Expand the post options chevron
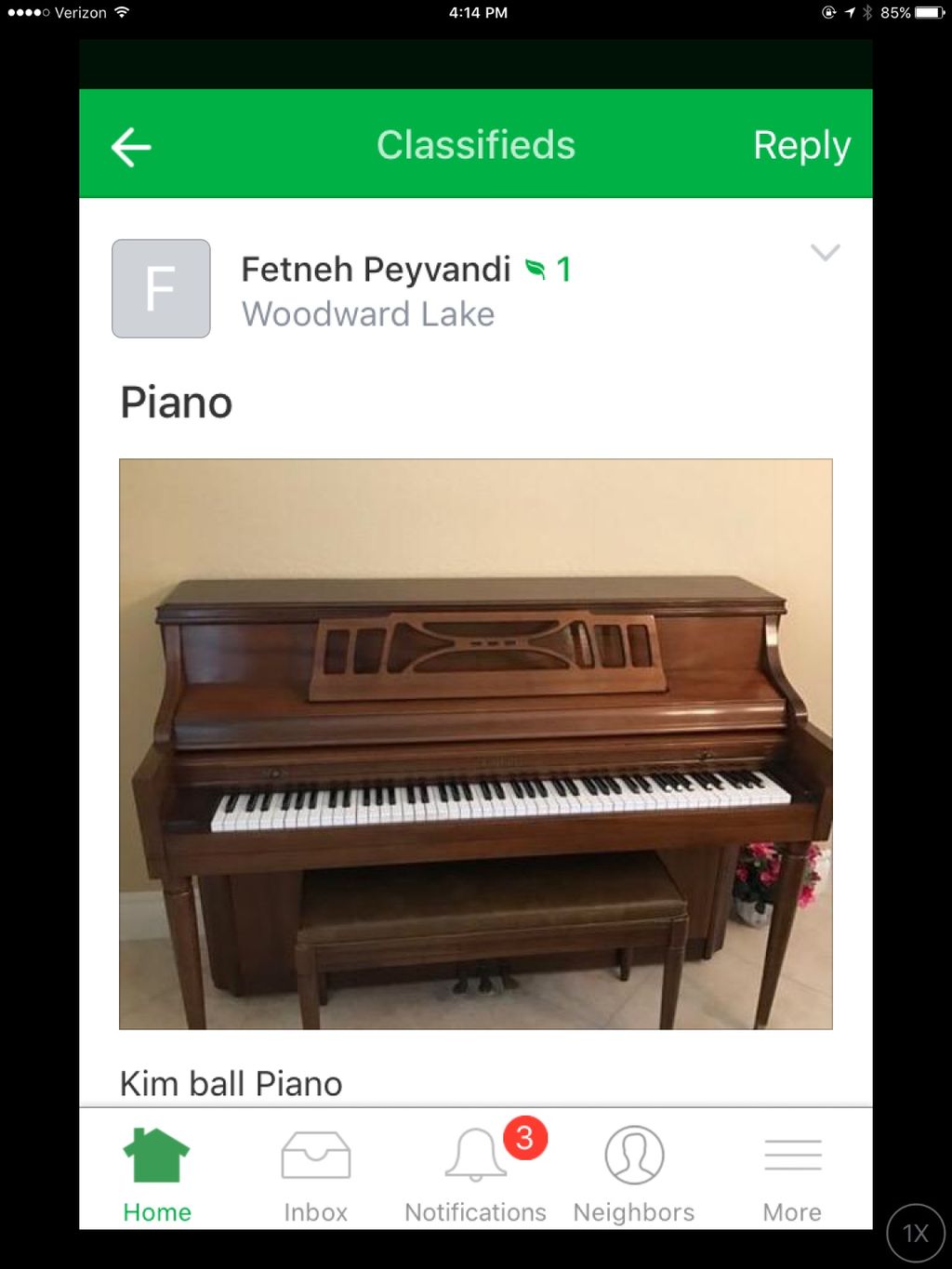 (825, 253)
